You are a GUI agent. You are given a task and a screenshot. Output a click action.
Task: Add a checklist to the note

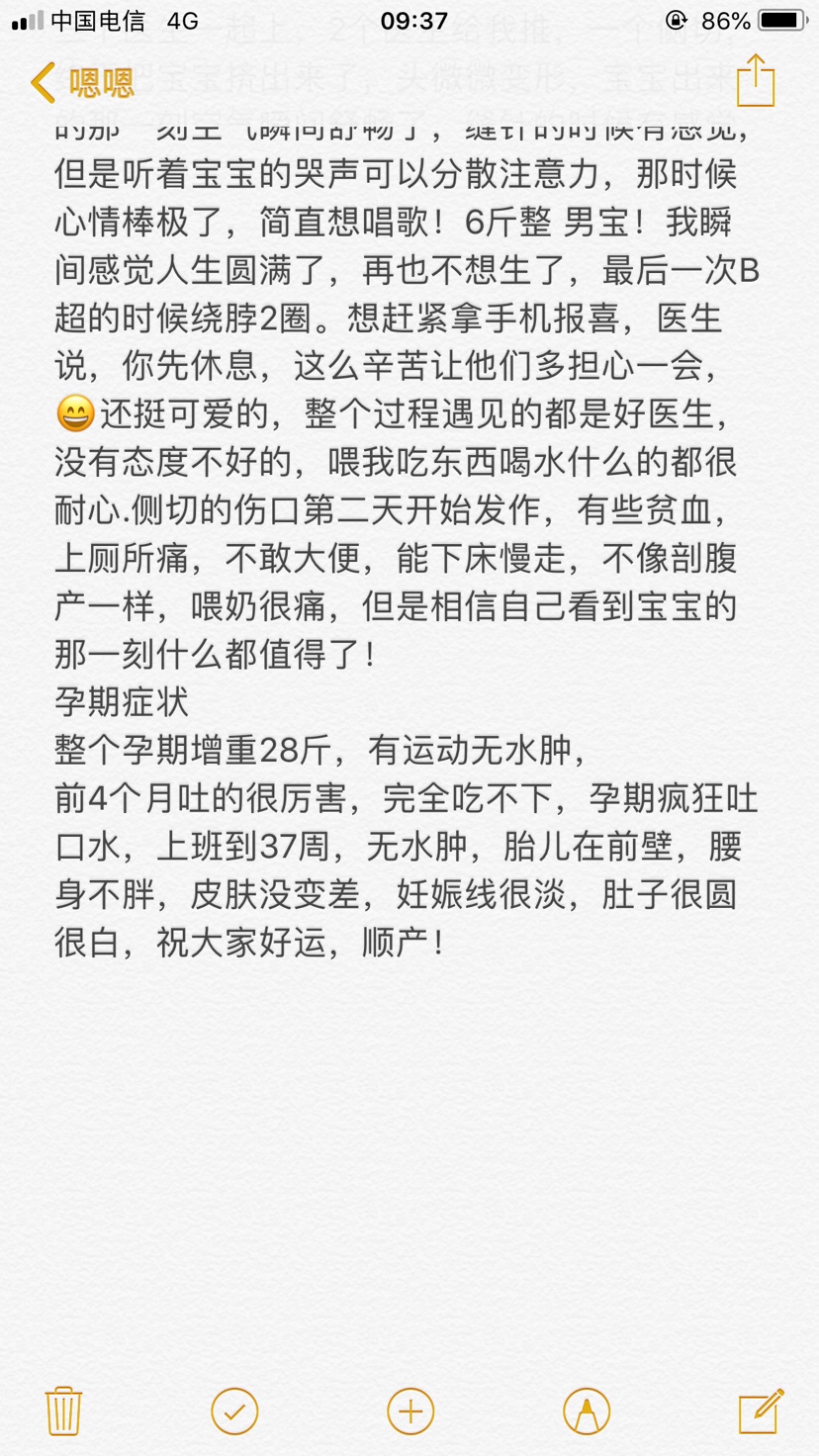coord(234,1410)
